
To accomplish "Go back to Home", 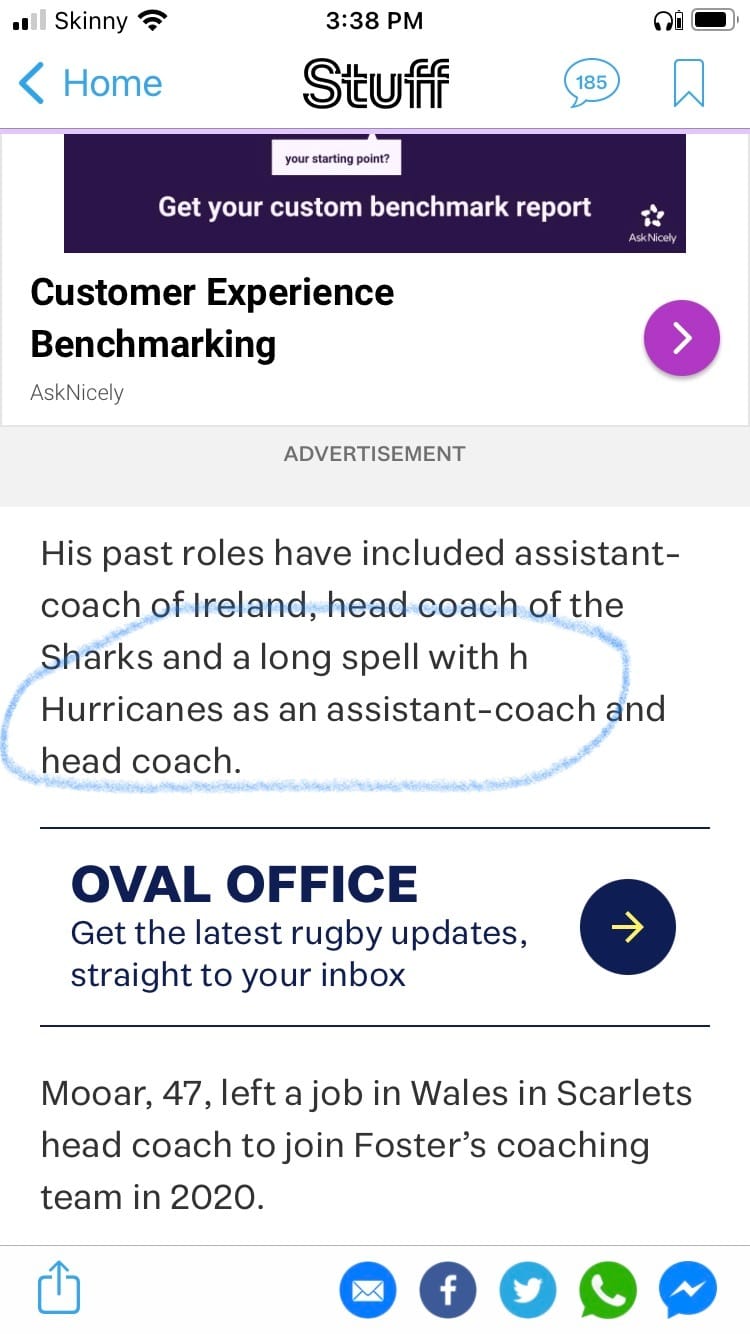I will pos(90,84).
